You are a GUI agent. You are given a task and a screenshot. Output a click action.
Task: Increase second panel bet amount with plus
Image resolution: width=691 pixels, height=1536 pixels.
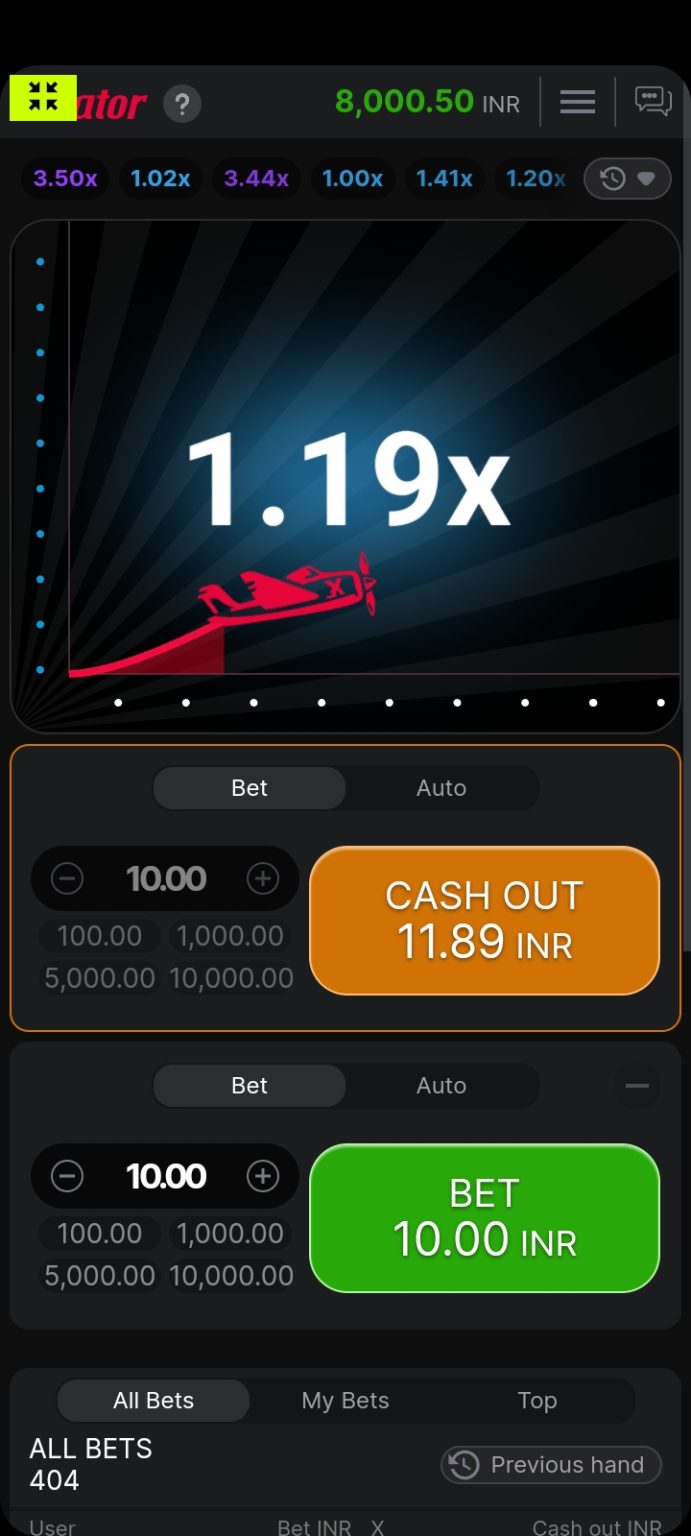(x=262, y=1176)
